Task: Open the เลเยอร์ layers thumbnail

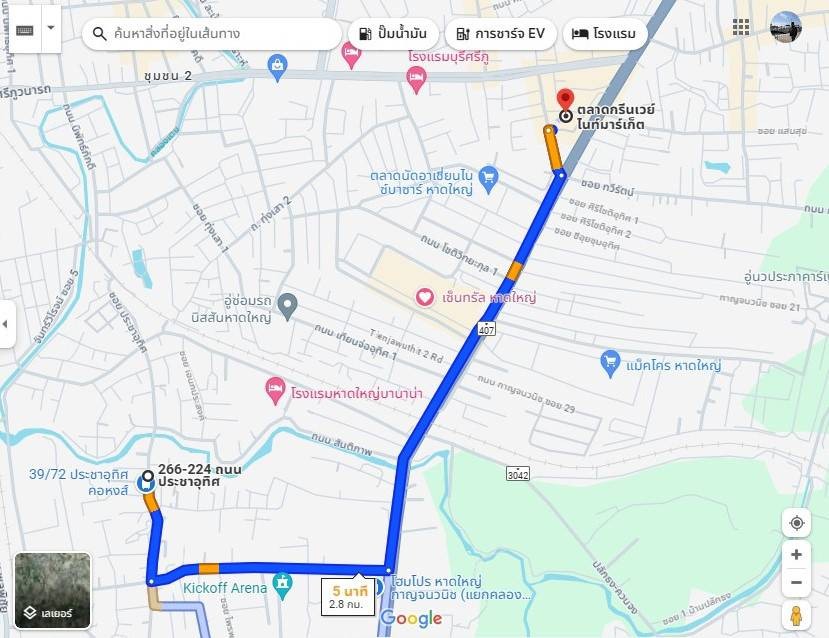Action: point(53,590)
